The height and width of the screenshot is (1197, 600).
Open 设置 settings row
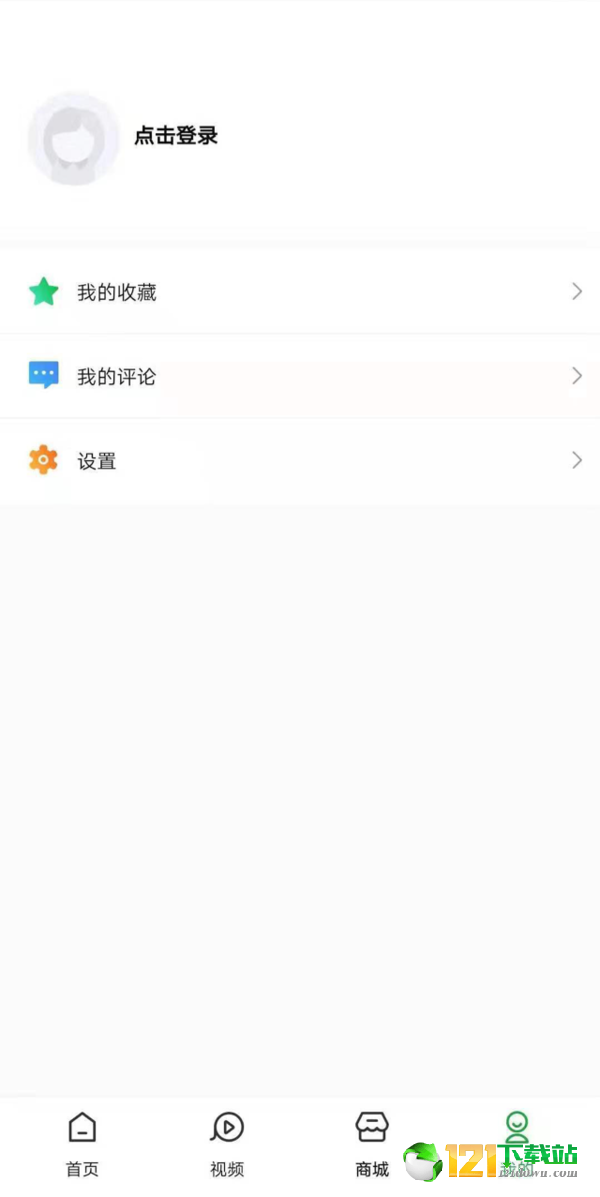[x=300, y=461]
